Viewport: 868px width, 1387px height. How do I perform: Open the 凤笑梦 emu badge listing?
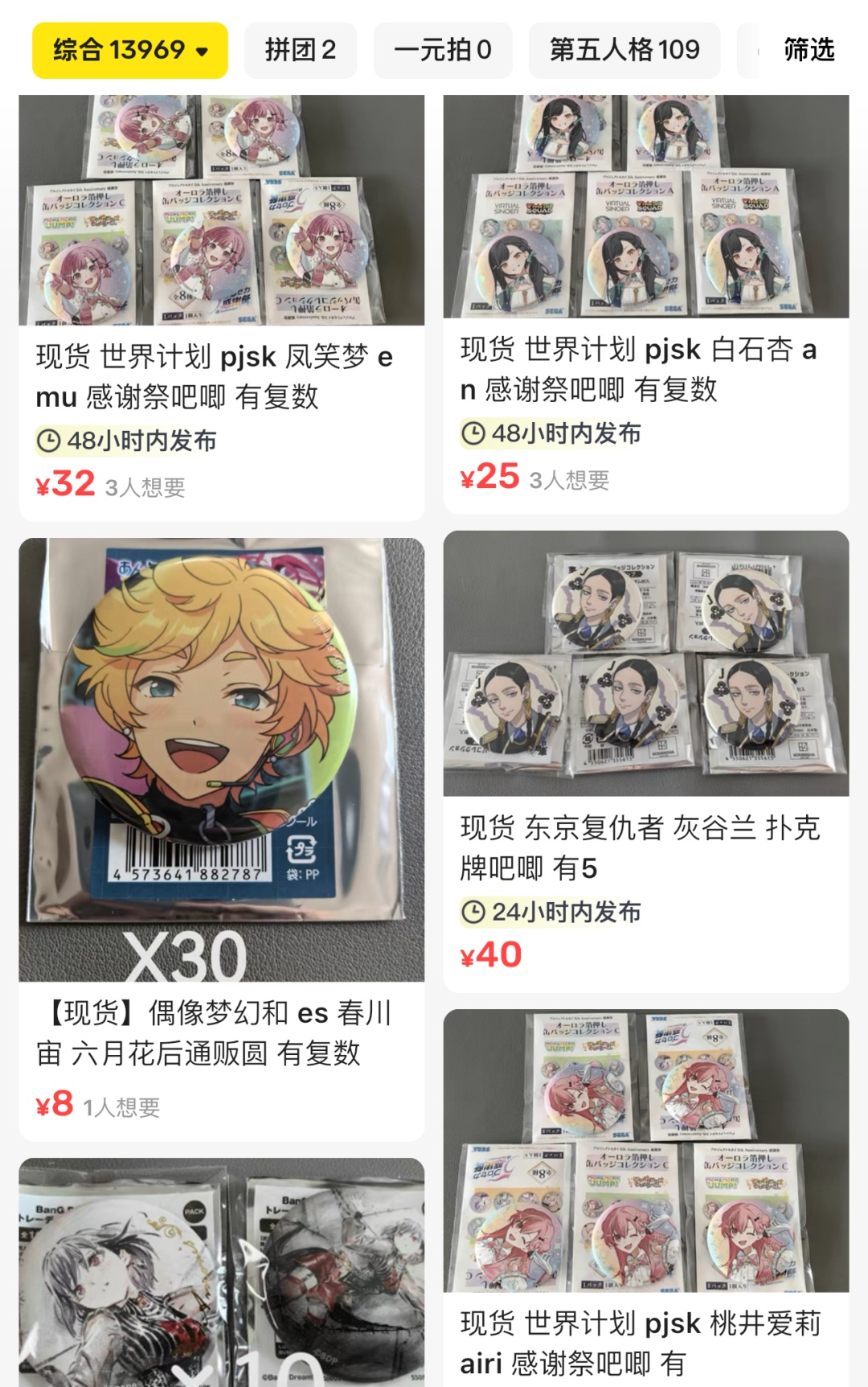(x=222, y=308)
